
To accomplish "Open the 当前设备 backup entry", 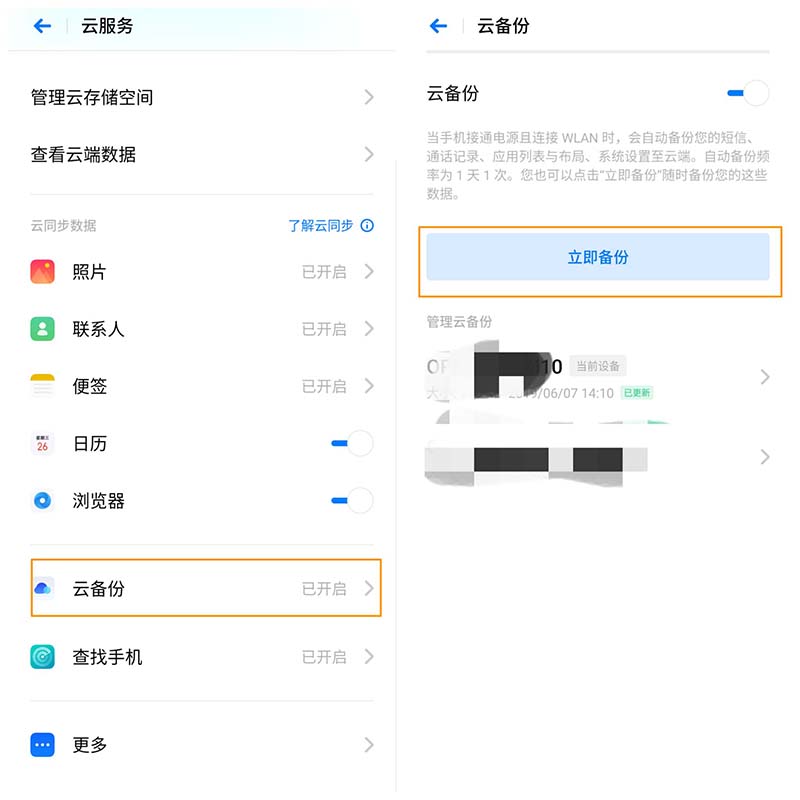I will point(598,377).
